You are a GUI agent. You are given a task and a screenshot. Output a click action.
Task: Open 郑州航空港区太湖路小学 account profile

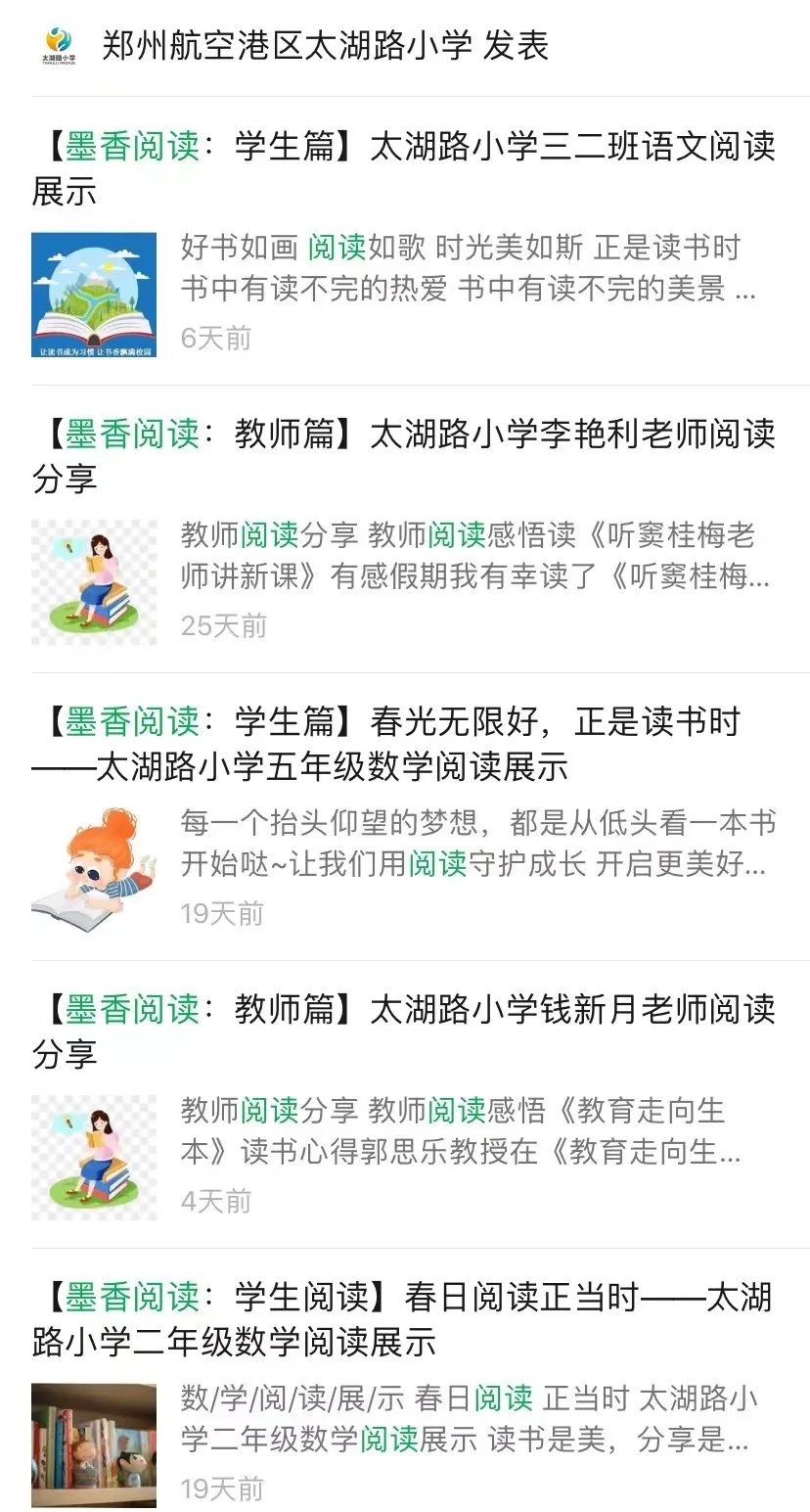coord(284,45)
